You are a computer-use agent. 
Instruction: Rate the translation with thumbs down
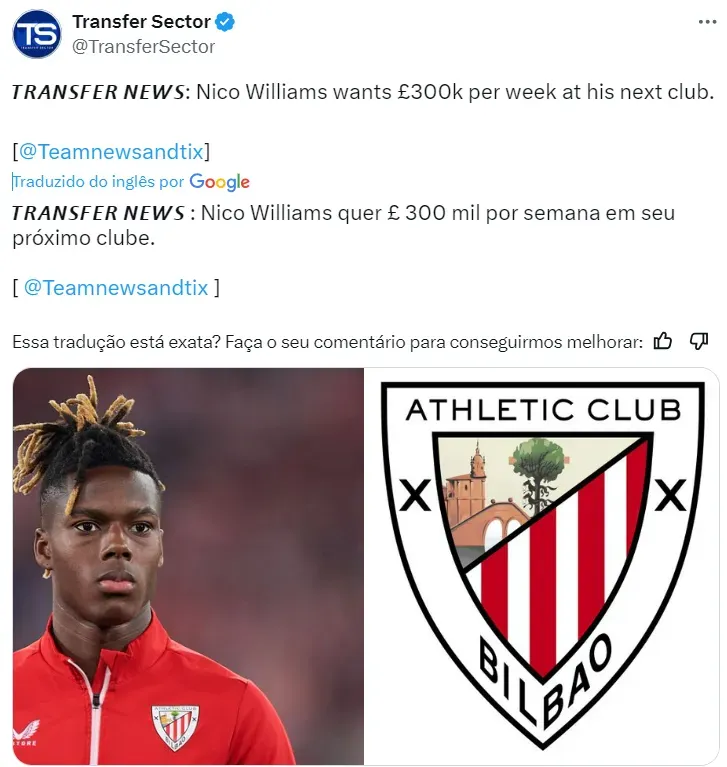[x=699, y=342]
